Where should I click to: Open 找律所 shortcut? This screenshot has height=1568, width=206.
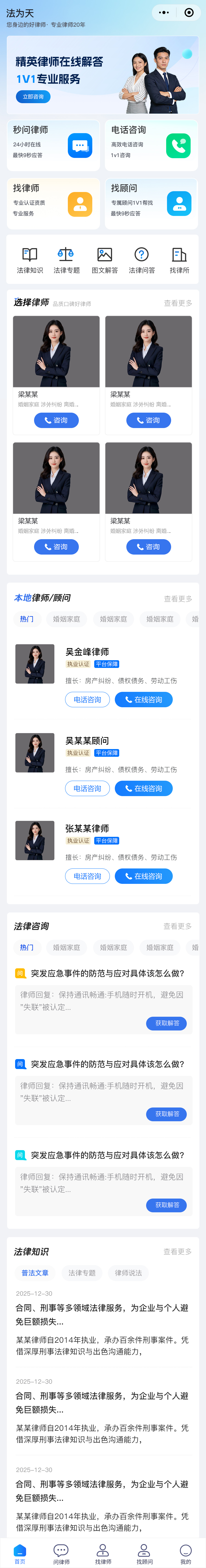(179, 261)
